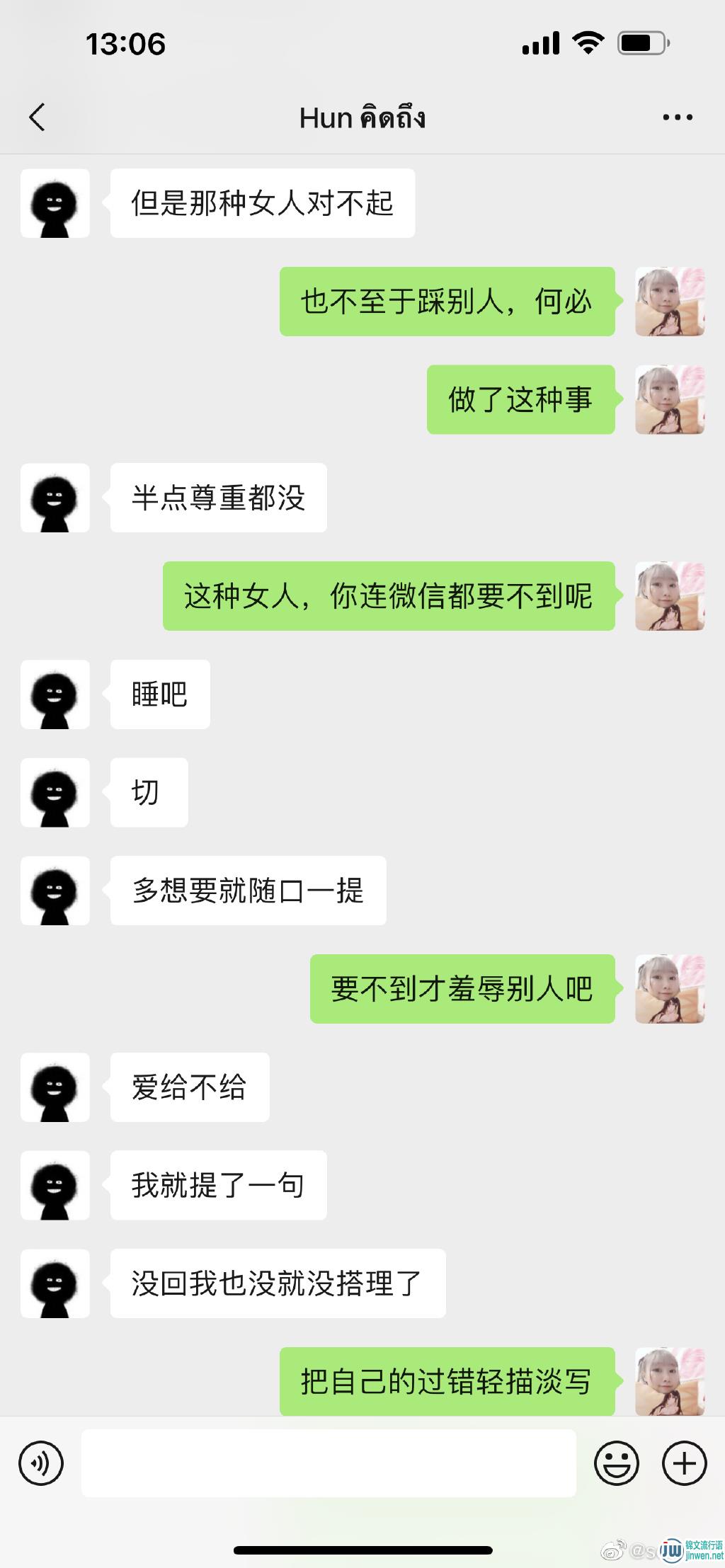Open the plus attachments menu
The height and width of the screenshot is (1568, 725).
[x=684, y=1463]
